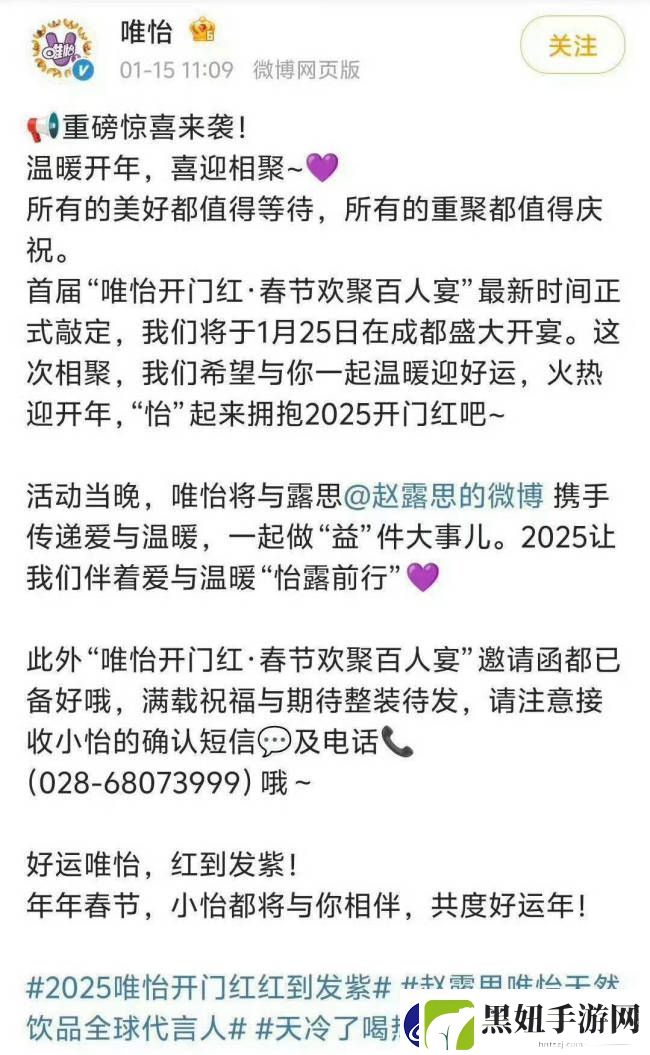
Task: Open the @赵露思的微博 mention link
Action: 443,496
